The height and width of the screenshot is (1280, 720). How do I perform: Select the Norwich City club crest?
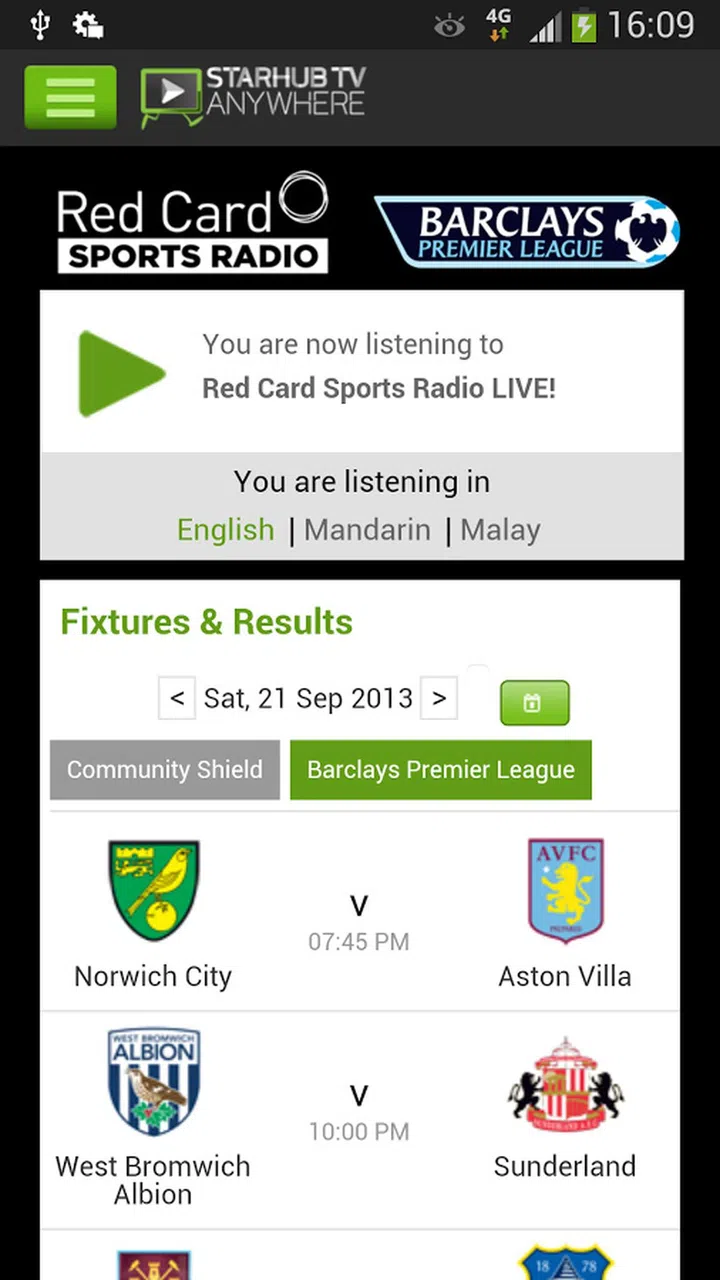pos(153,889)
